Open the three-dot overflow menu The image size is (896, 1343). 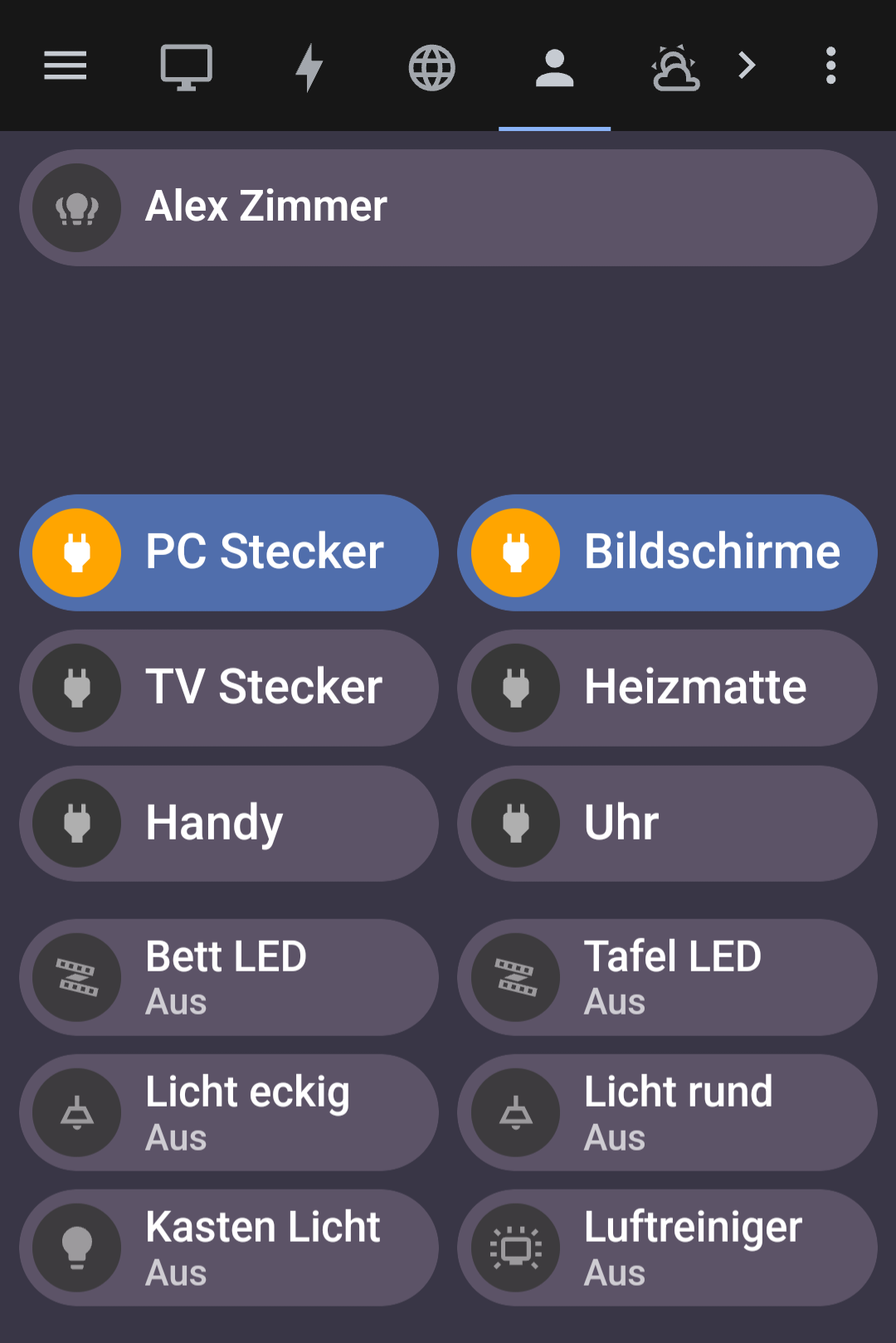tap(830, 66)
